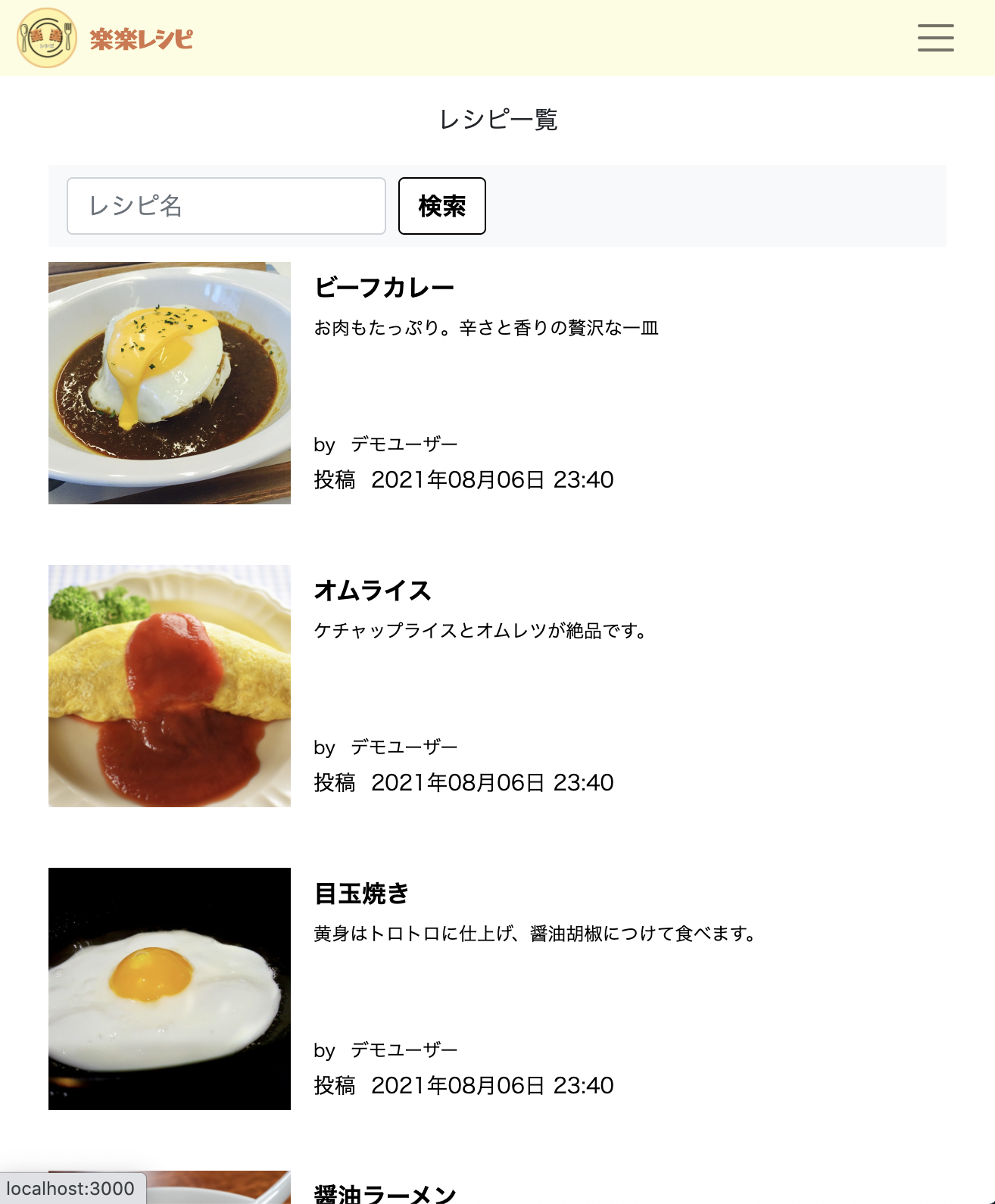Open the 目玉焼き recipe

361,895
